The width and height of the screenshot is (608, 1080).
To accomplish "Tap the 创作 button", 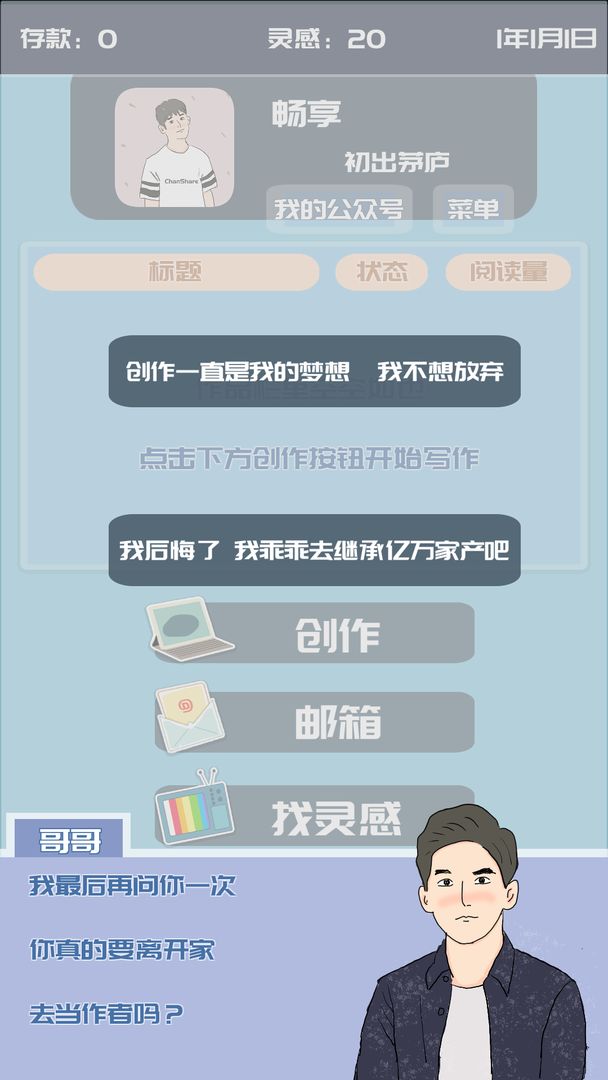I will [314, 634].
